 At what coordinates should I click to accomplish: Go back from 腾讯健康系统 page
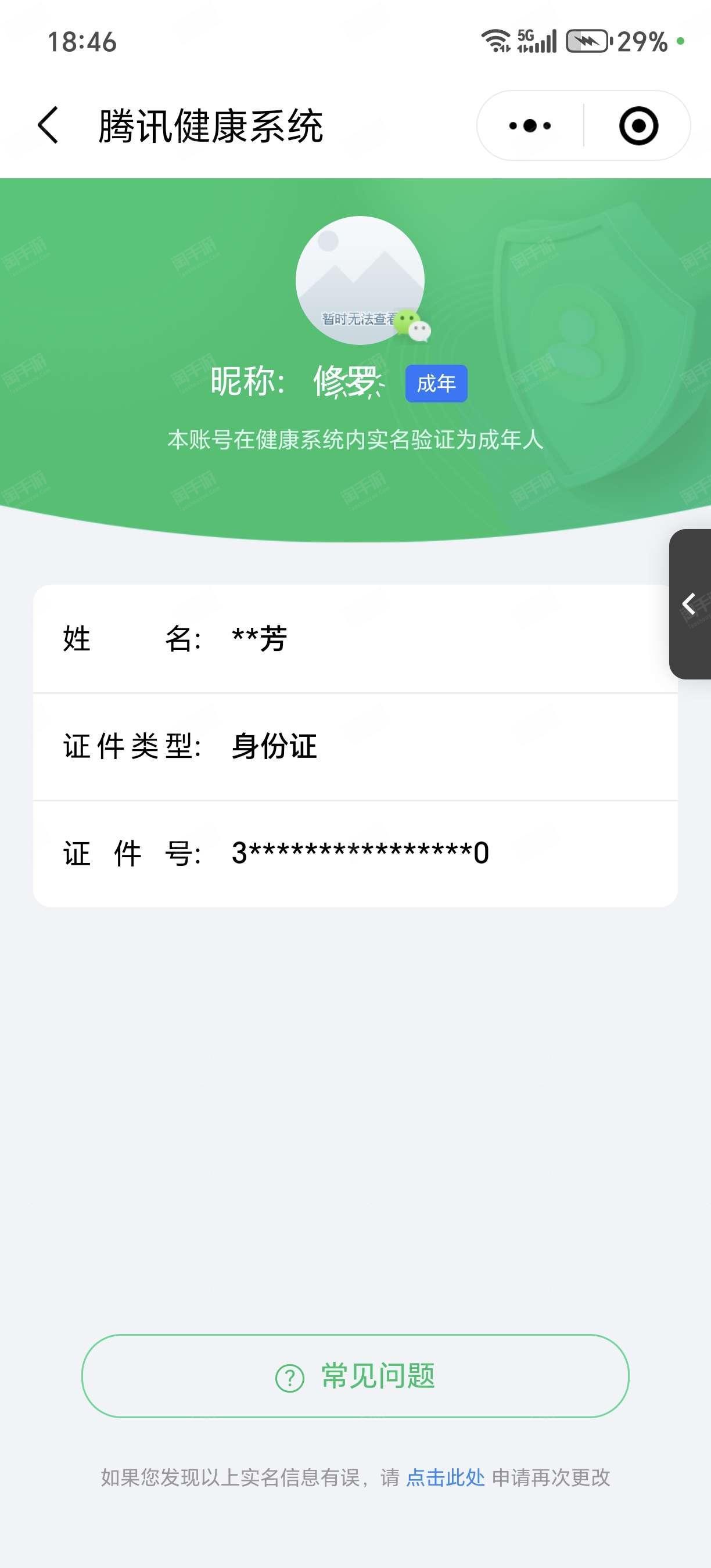[x=48, y=125]
